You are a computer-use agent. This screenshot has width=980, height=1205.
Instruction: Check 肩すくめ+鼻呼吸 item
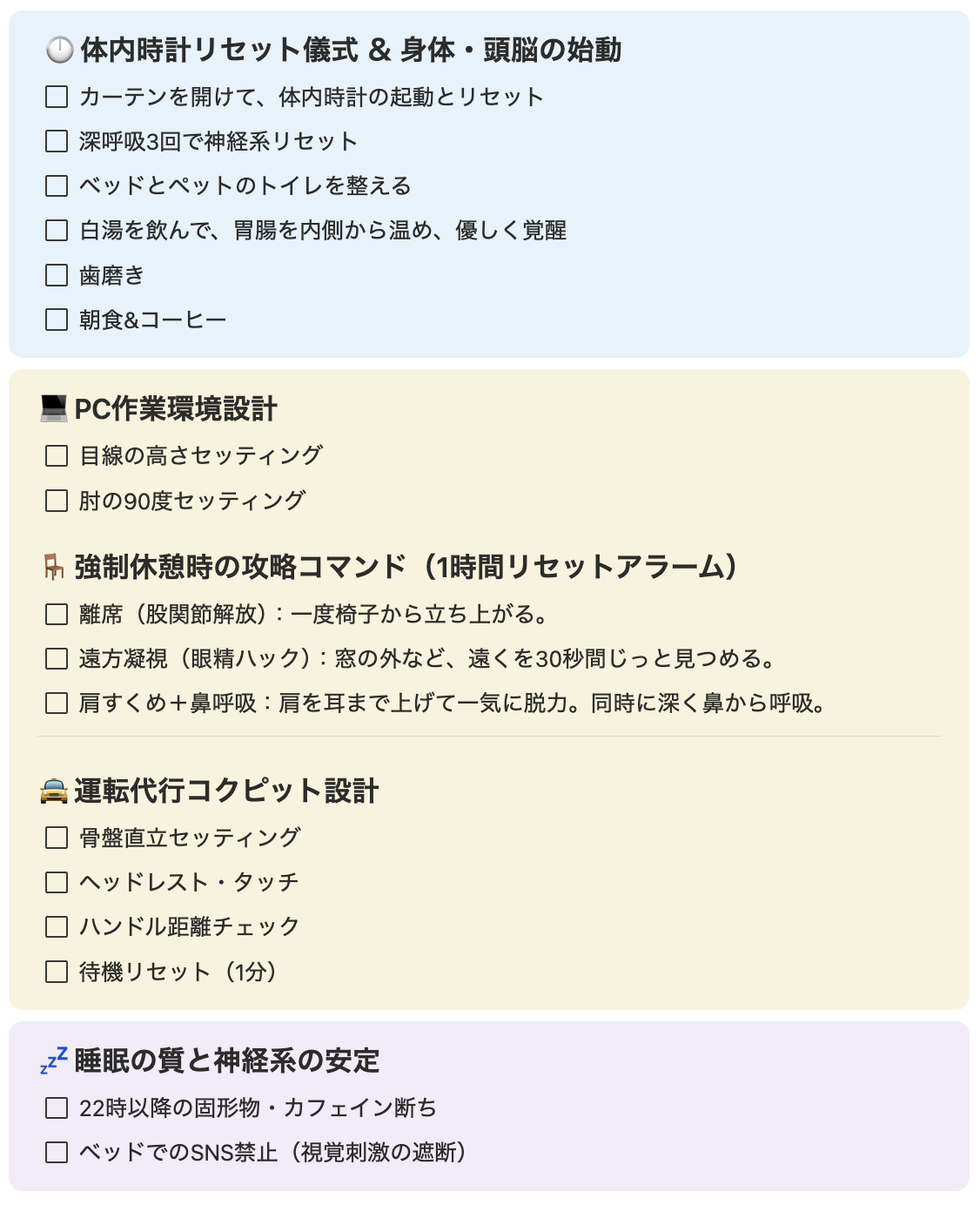click(x=57, y=703)
